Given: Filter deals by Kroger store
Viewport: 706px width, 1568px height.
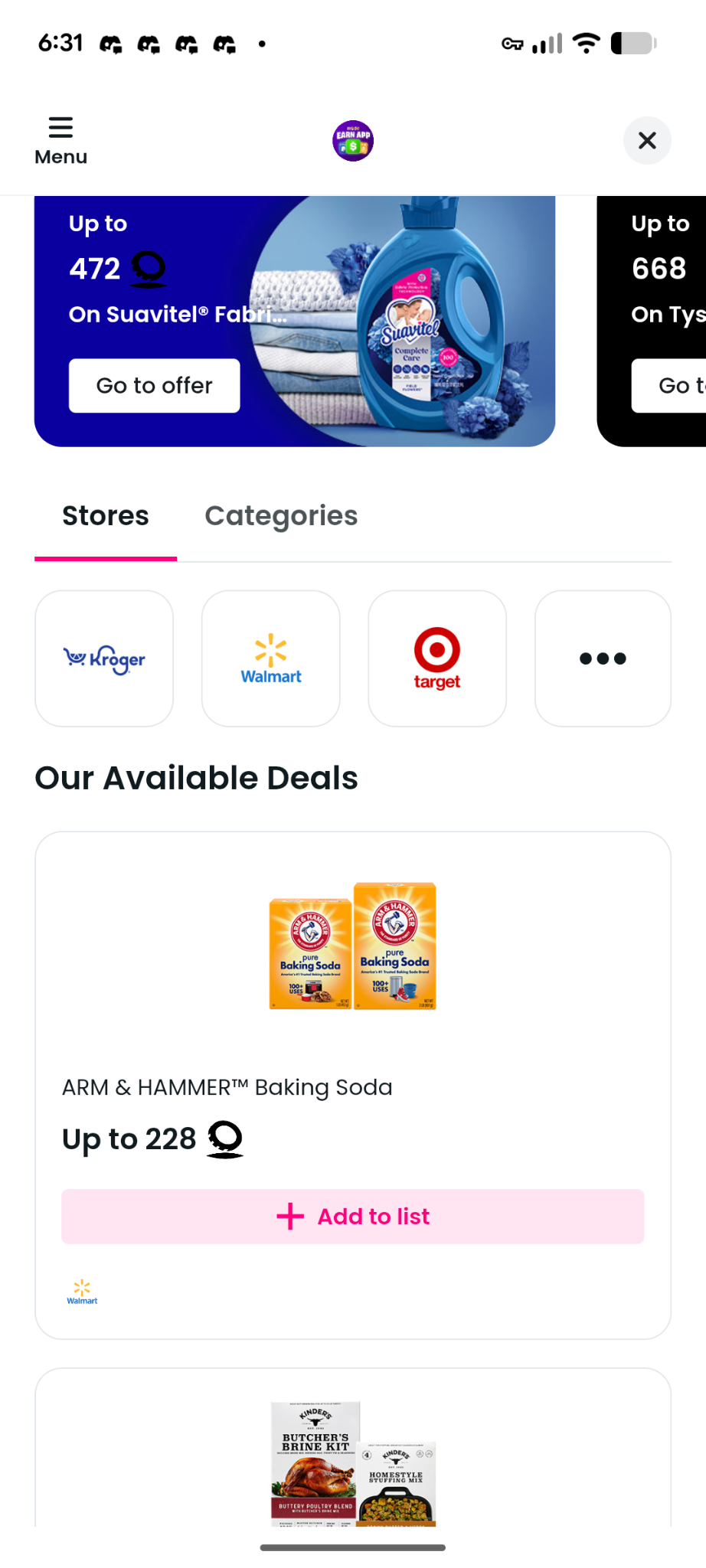Looking at the screenshot, I should pyautogui.click(x=104, y=658).
